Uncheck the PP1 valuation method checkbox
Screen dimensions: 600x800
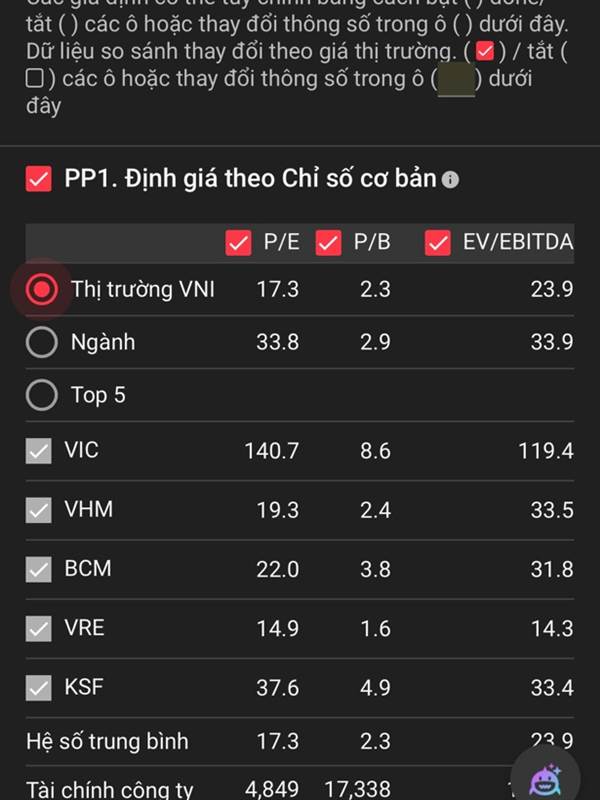point(38,179)
